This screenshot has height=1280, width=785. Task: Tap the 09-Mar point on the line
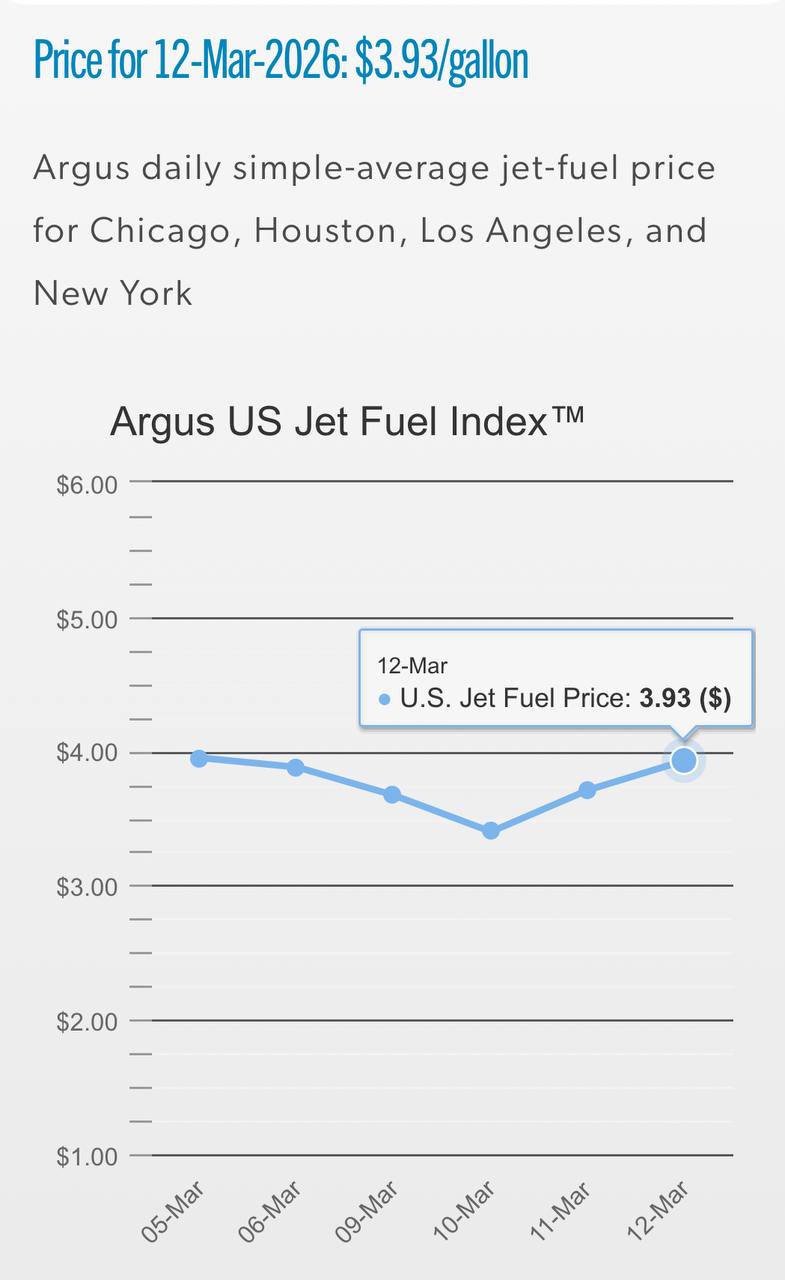click(392, 794)
